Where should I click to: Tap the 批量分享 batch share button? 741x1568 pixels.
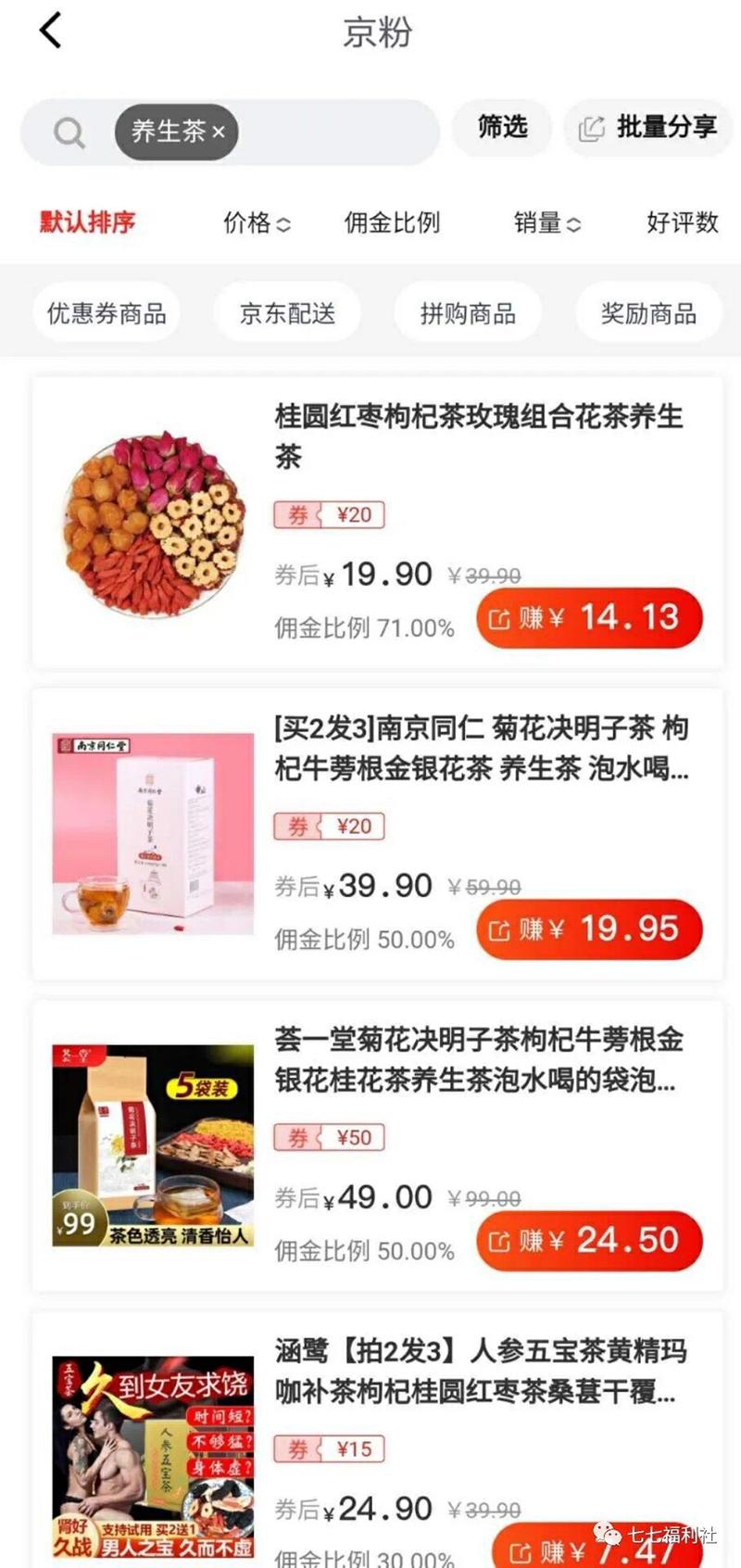648,128
